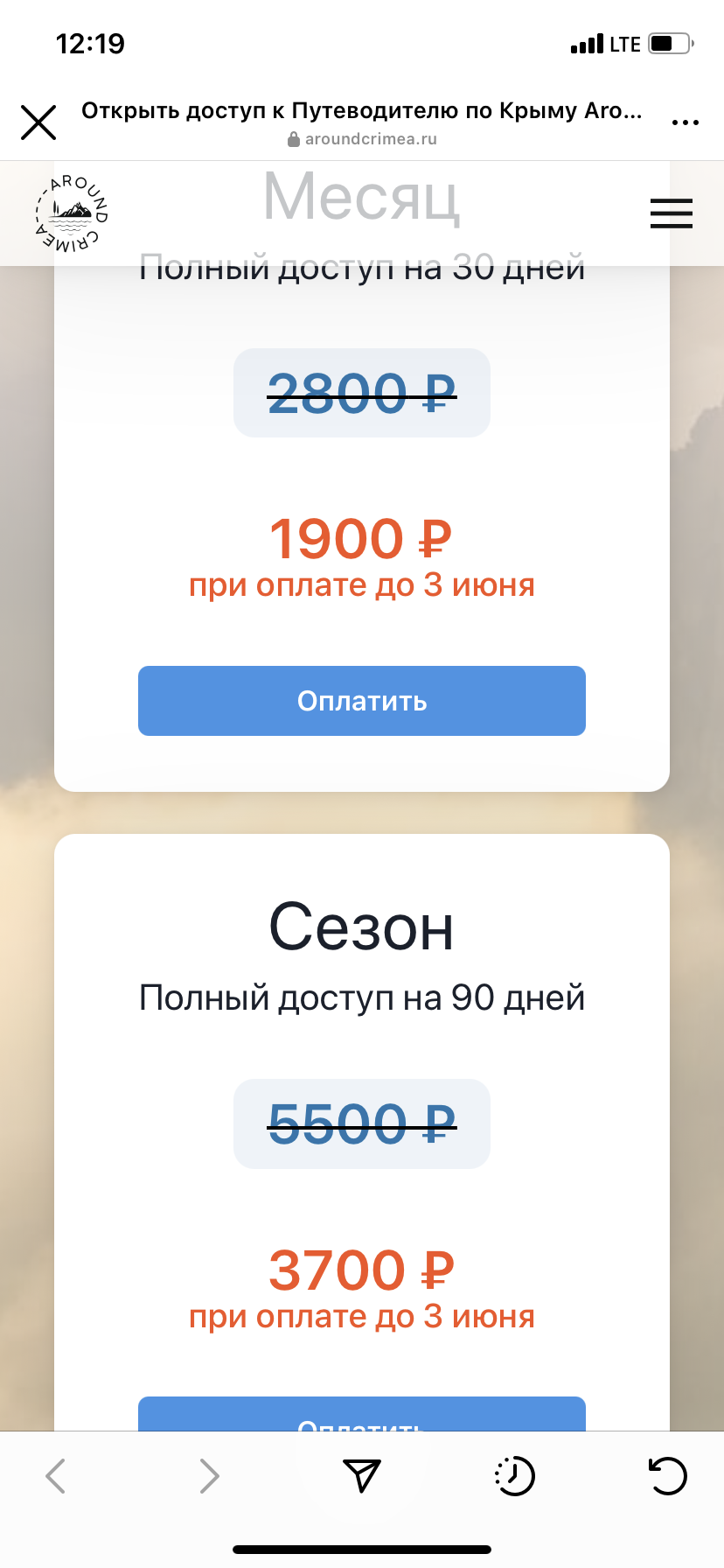This screenshot has width=724, height=1568.
Task: Open Around Crimea logo homepage
Action: click(x=73, y=213)
